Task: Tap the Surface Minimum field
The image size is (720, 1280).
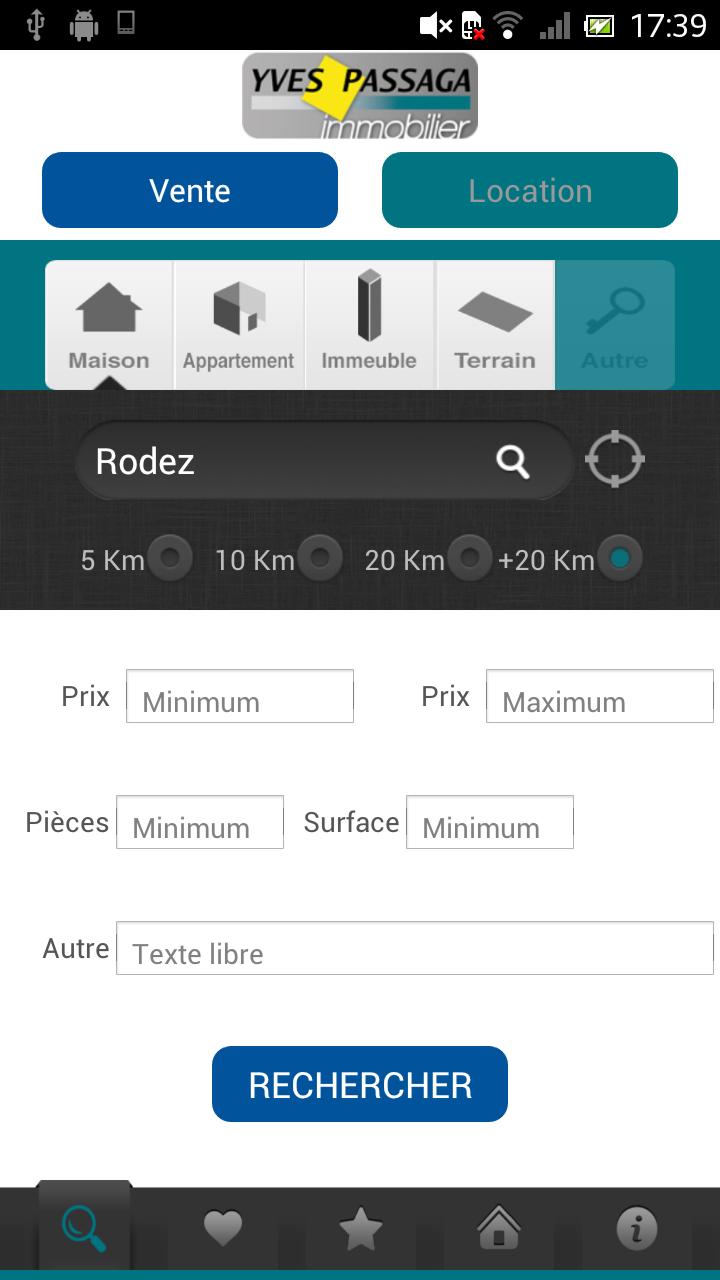Action: [490, 823]
